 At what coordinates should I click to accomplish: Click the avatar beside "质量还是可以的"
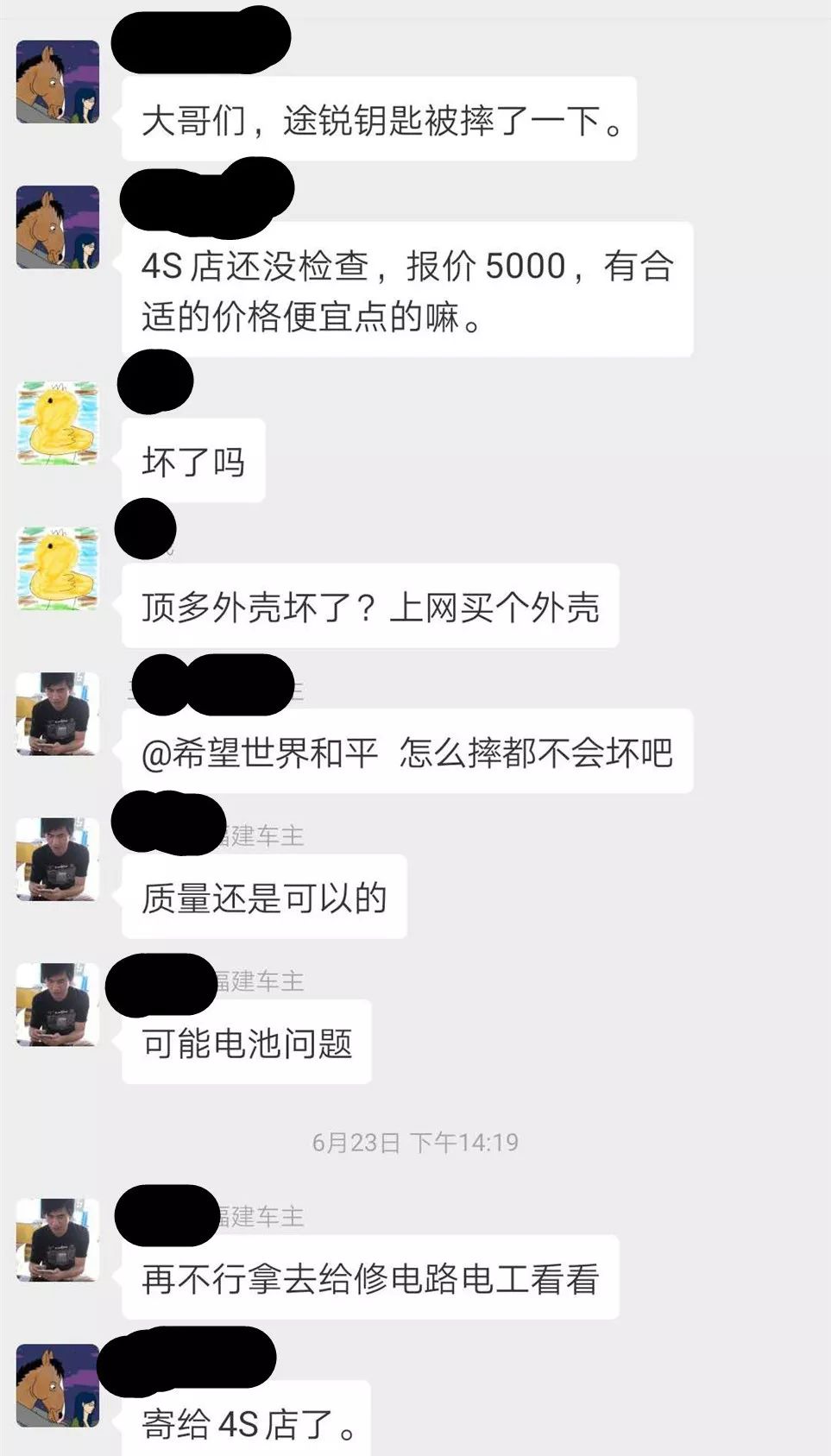pyautogui.click(x=55, y=863)
